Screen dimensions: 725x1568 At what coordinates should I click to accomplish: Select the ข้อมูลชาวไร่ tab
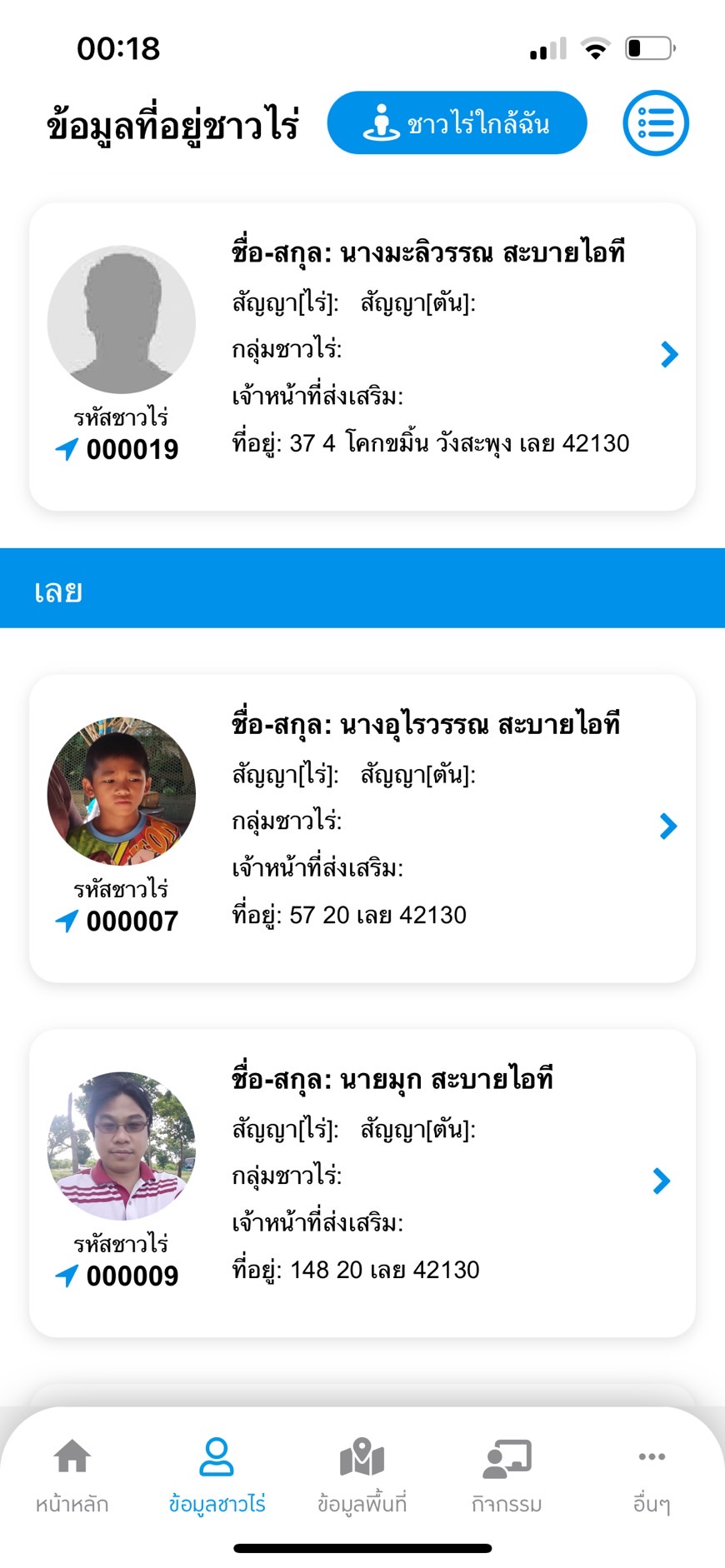click(x=217, y=1476)
